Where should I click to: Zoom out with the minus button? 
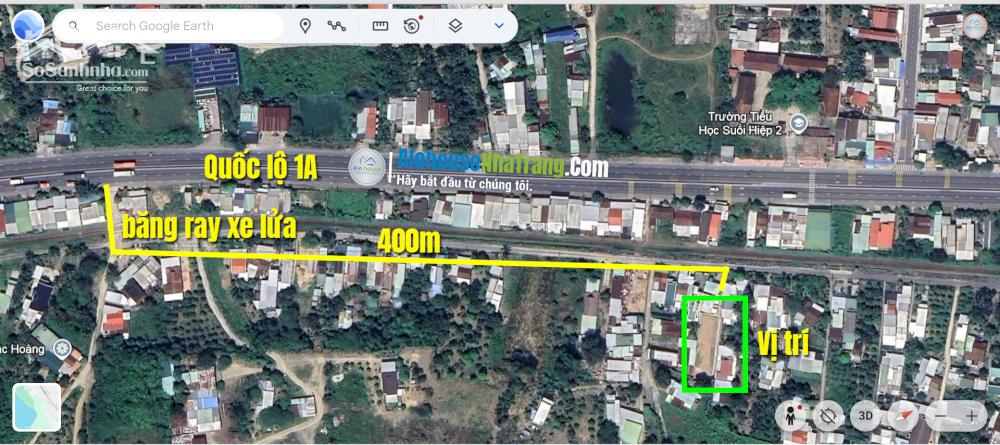pos(939,414)
